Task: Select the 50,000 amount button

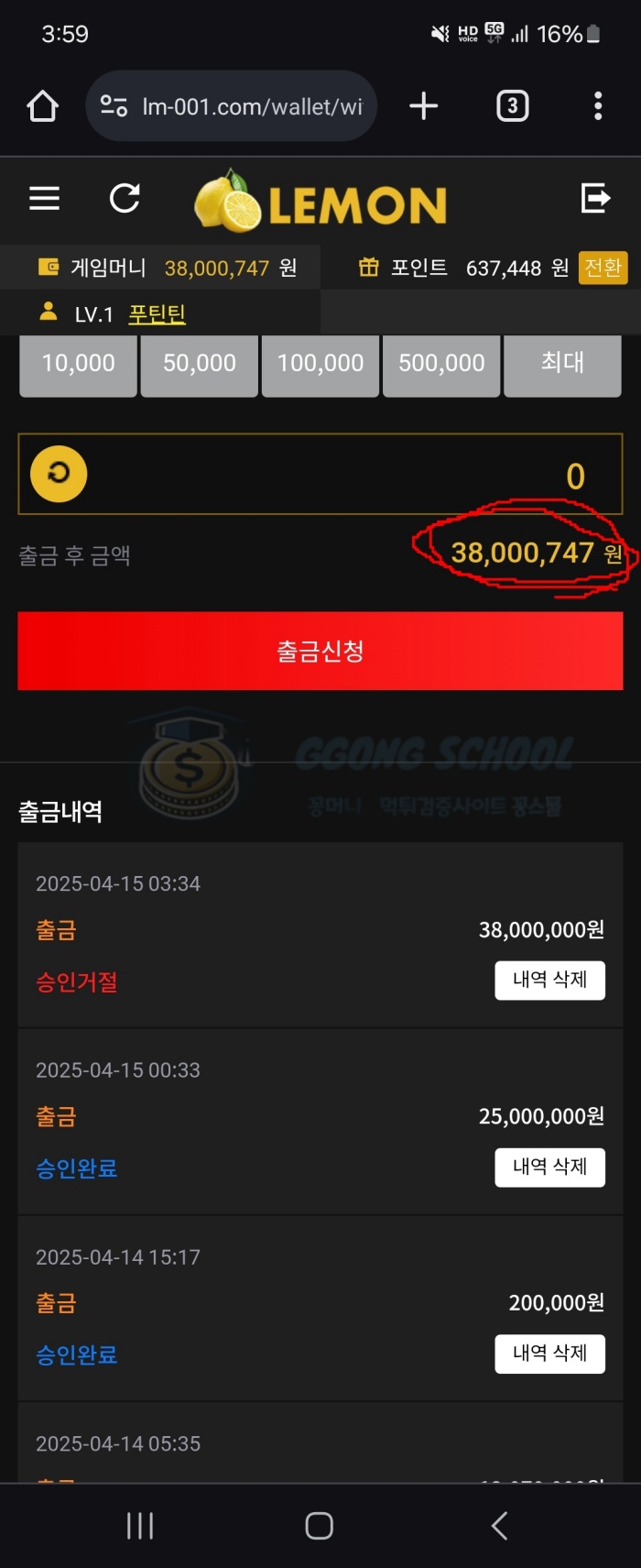Action: tap(200, 364)
